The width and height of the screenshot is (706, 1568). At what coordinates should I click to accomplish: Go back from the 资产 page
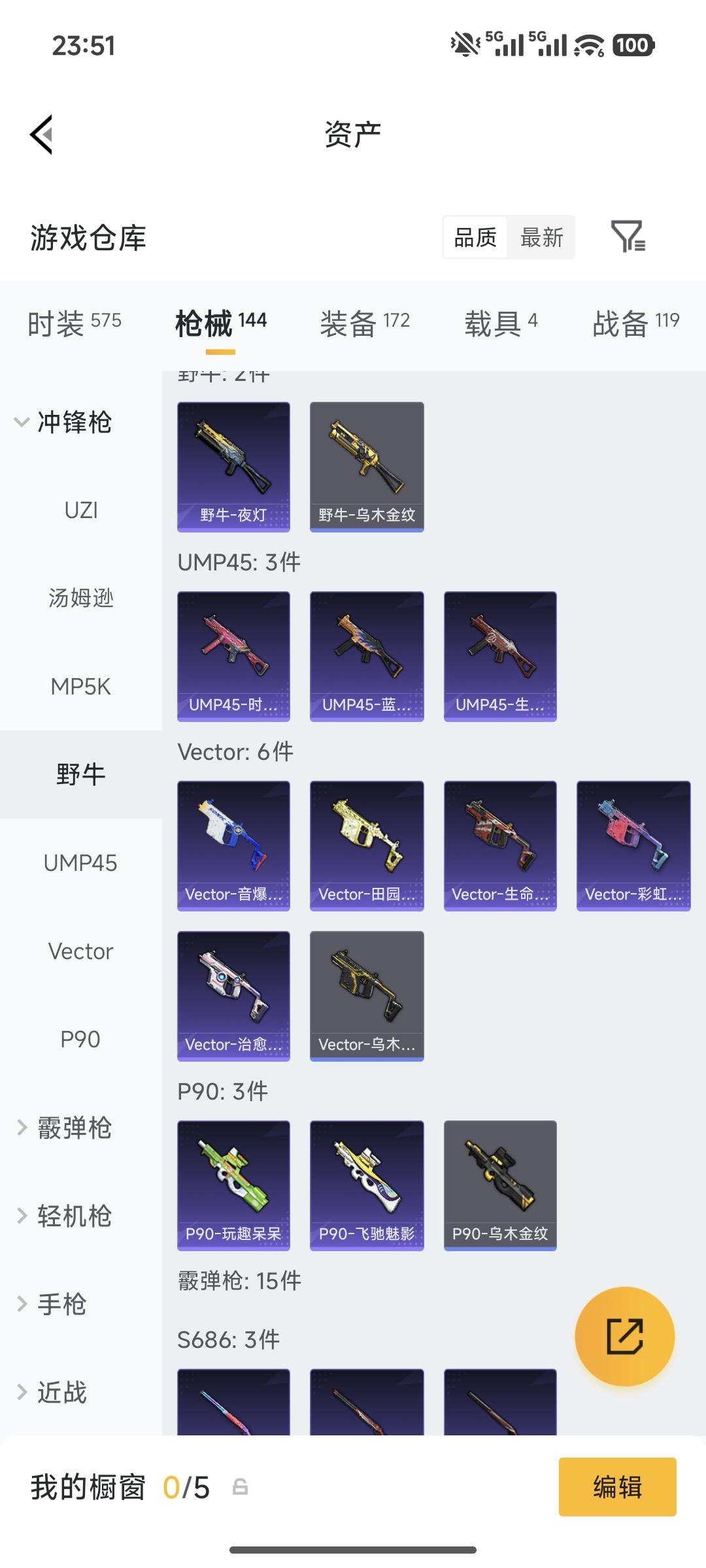pos(42,135)
